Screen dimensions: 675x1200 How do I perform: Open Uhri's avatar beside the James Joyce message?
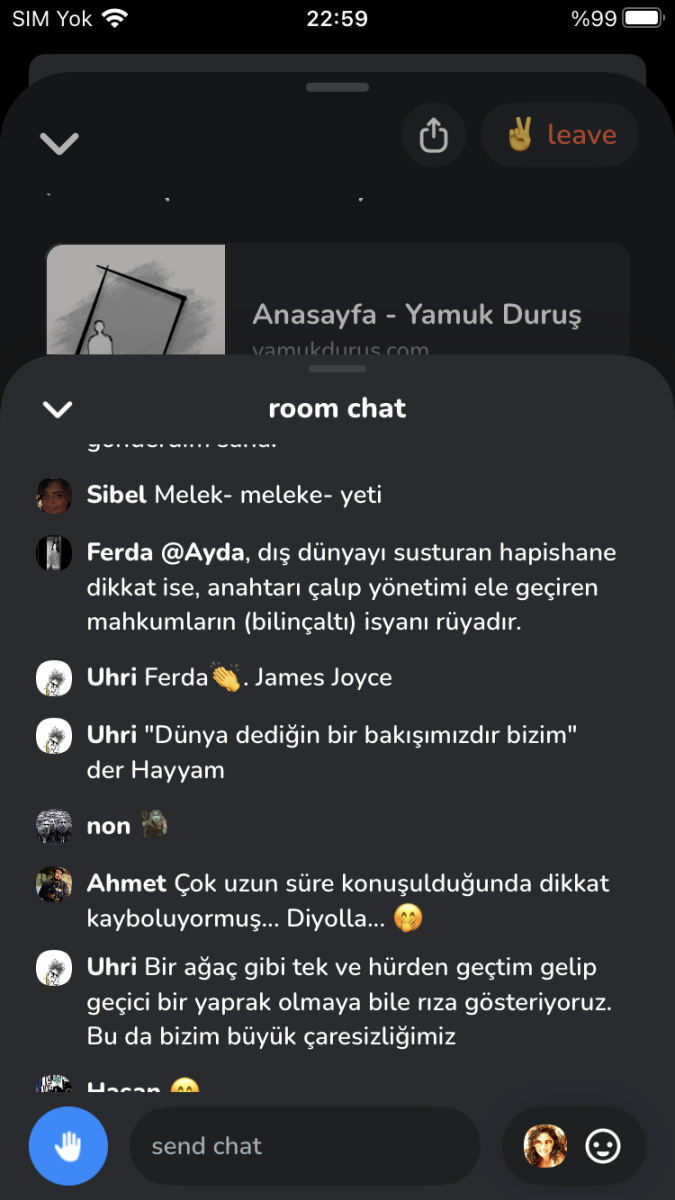[54, 678]
